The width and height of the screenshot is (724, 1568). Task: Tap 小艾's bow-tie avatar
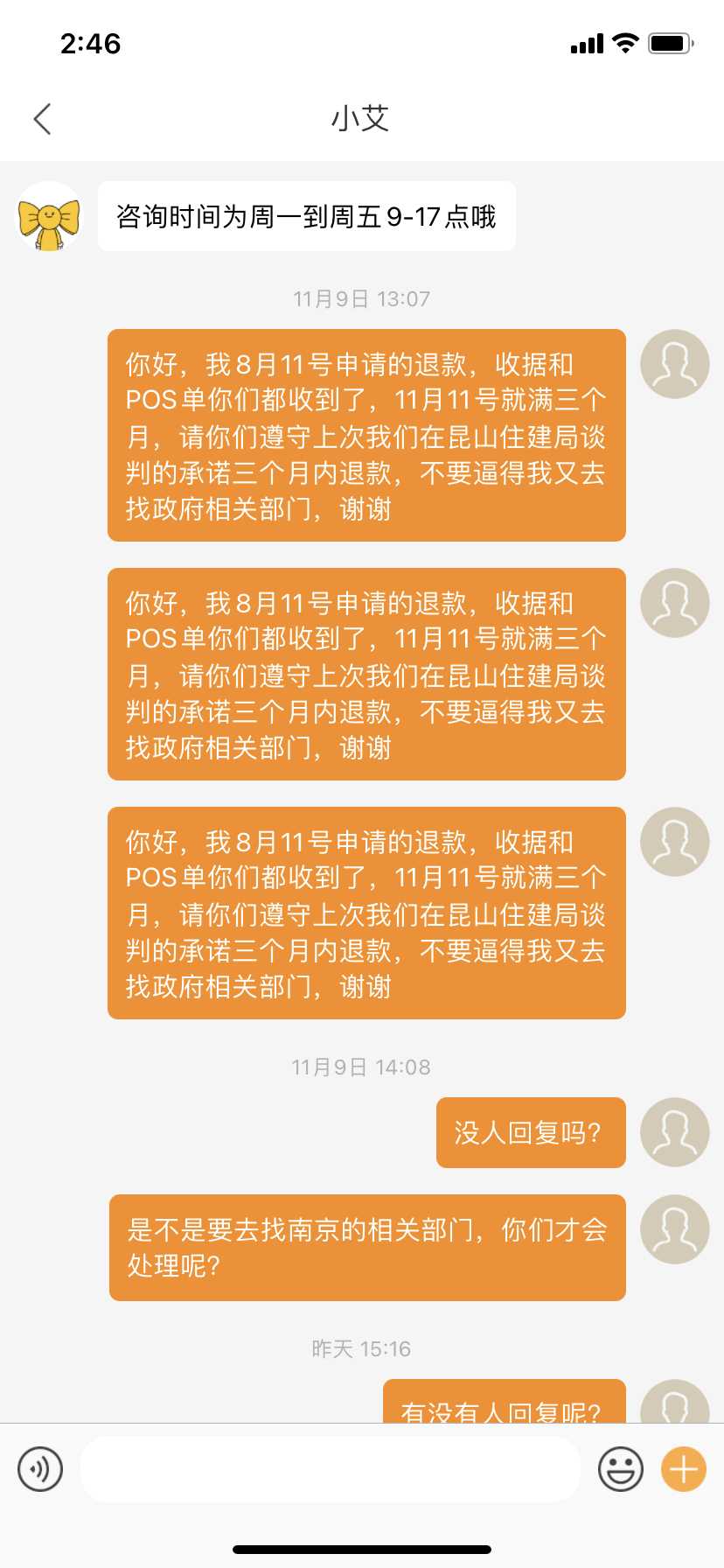[50, 216]
